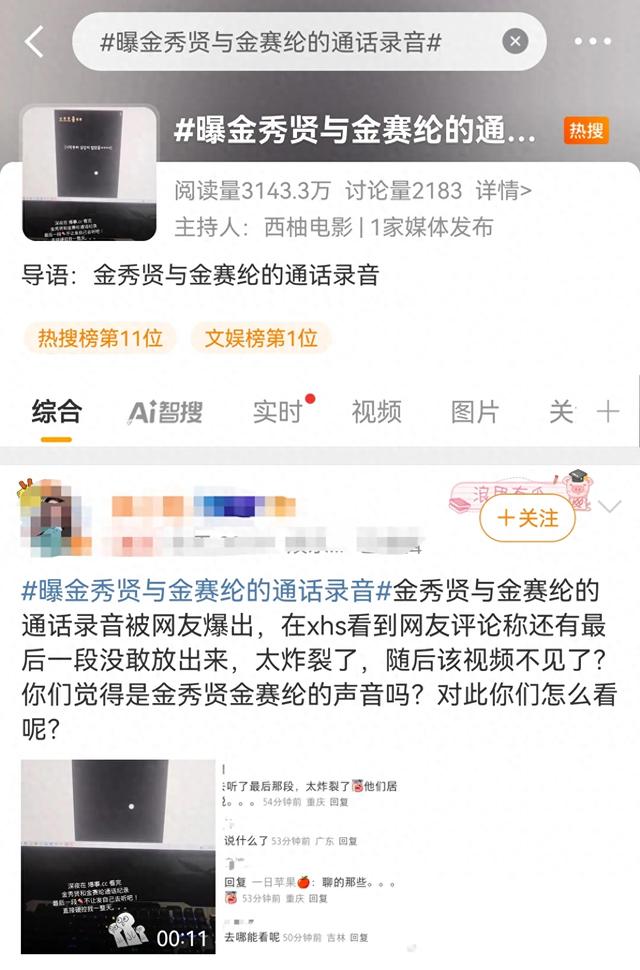Open the comments screenshot image in the post
This screenshot has width=640, height=970.
(x=310, y=855)
